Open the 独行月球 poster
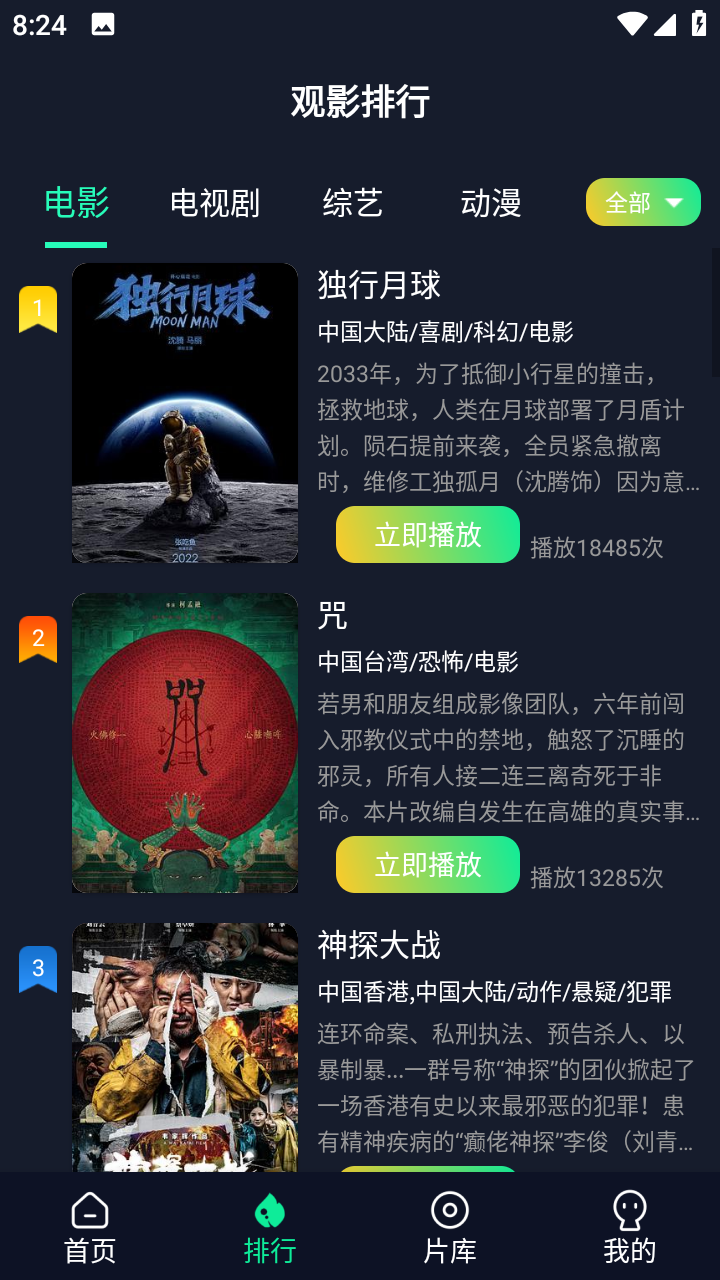The height and width of the screenshot is (1280, 720). (x=185, y=413)
